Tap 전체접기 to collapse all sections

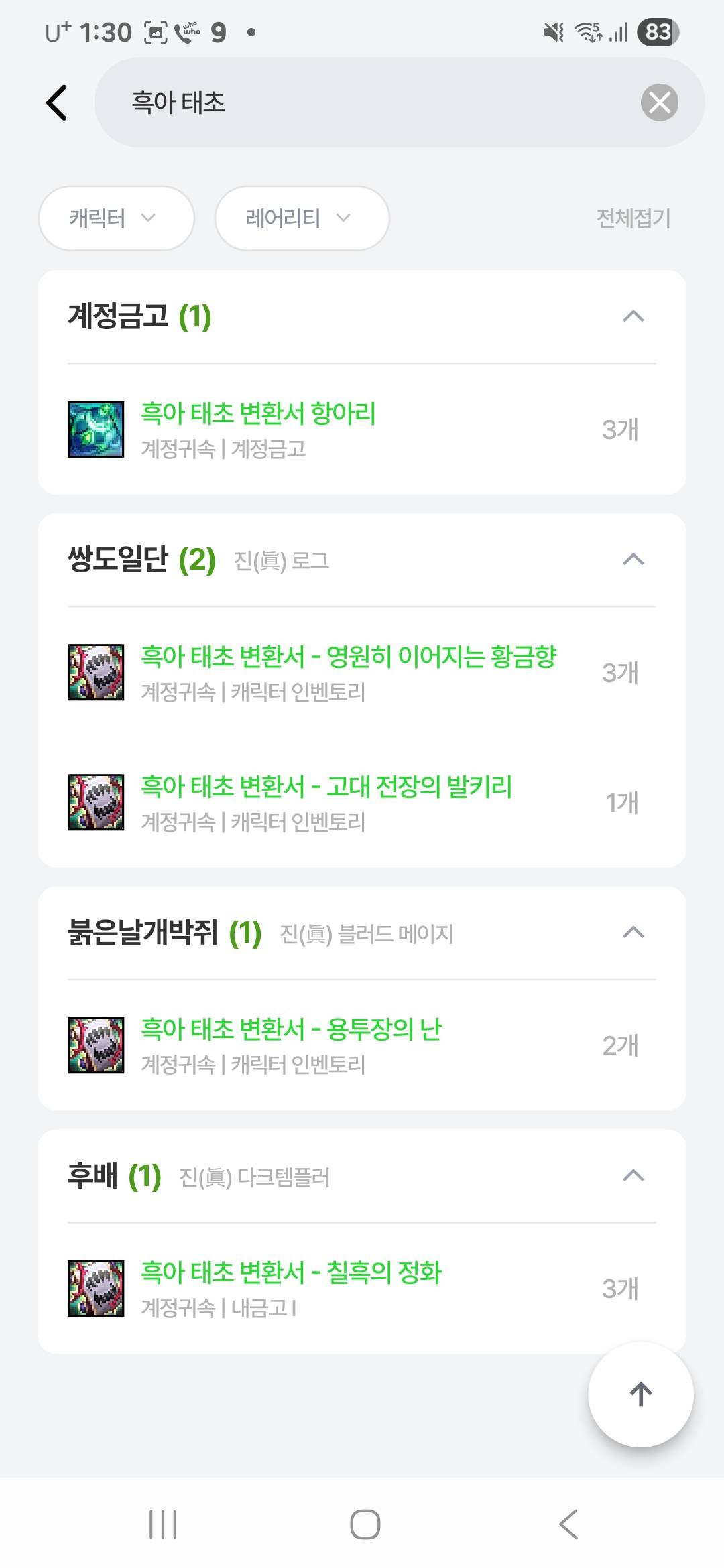[633, 218]
